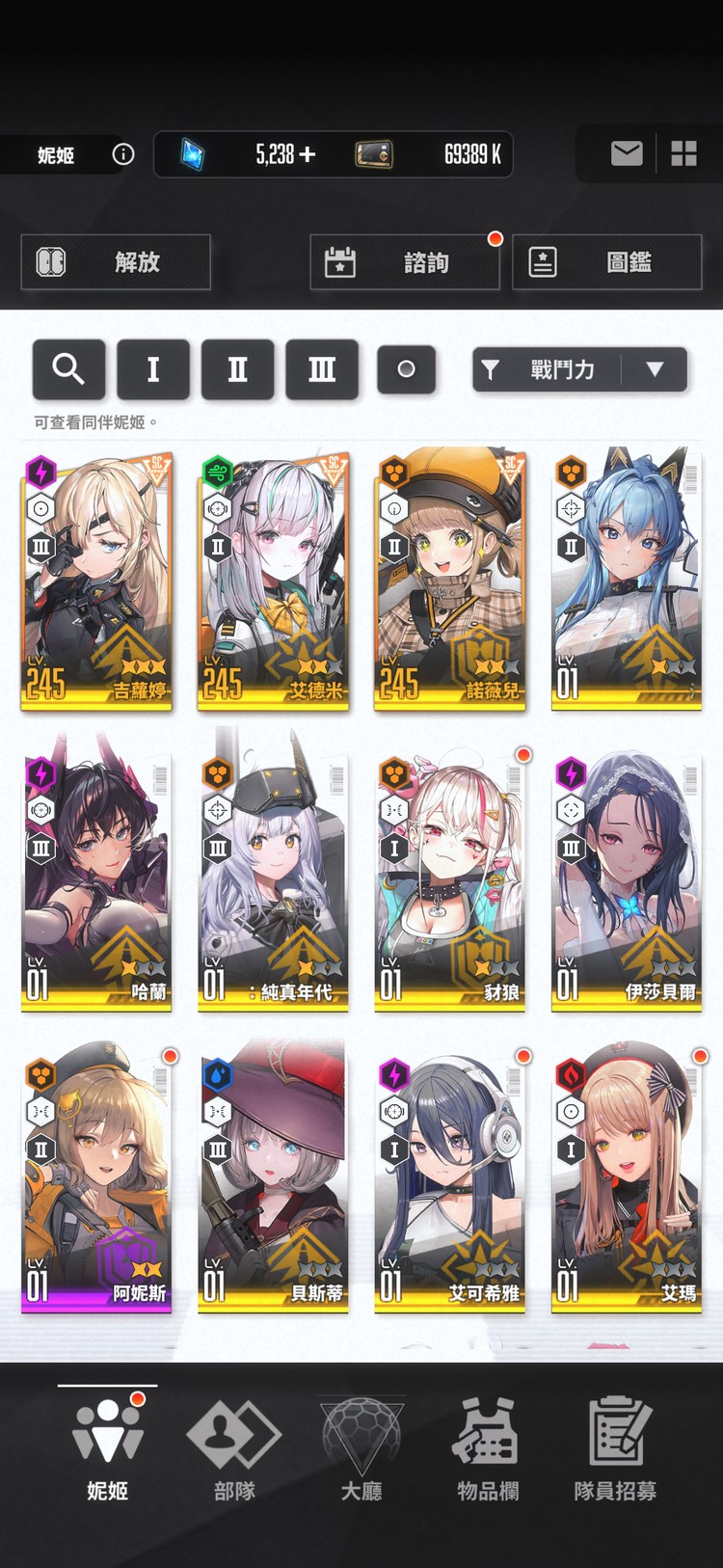The height and width of the screenshot is (1568, 723).
Task: Open 阿妮斯 character card
Action: (96, 1183)
